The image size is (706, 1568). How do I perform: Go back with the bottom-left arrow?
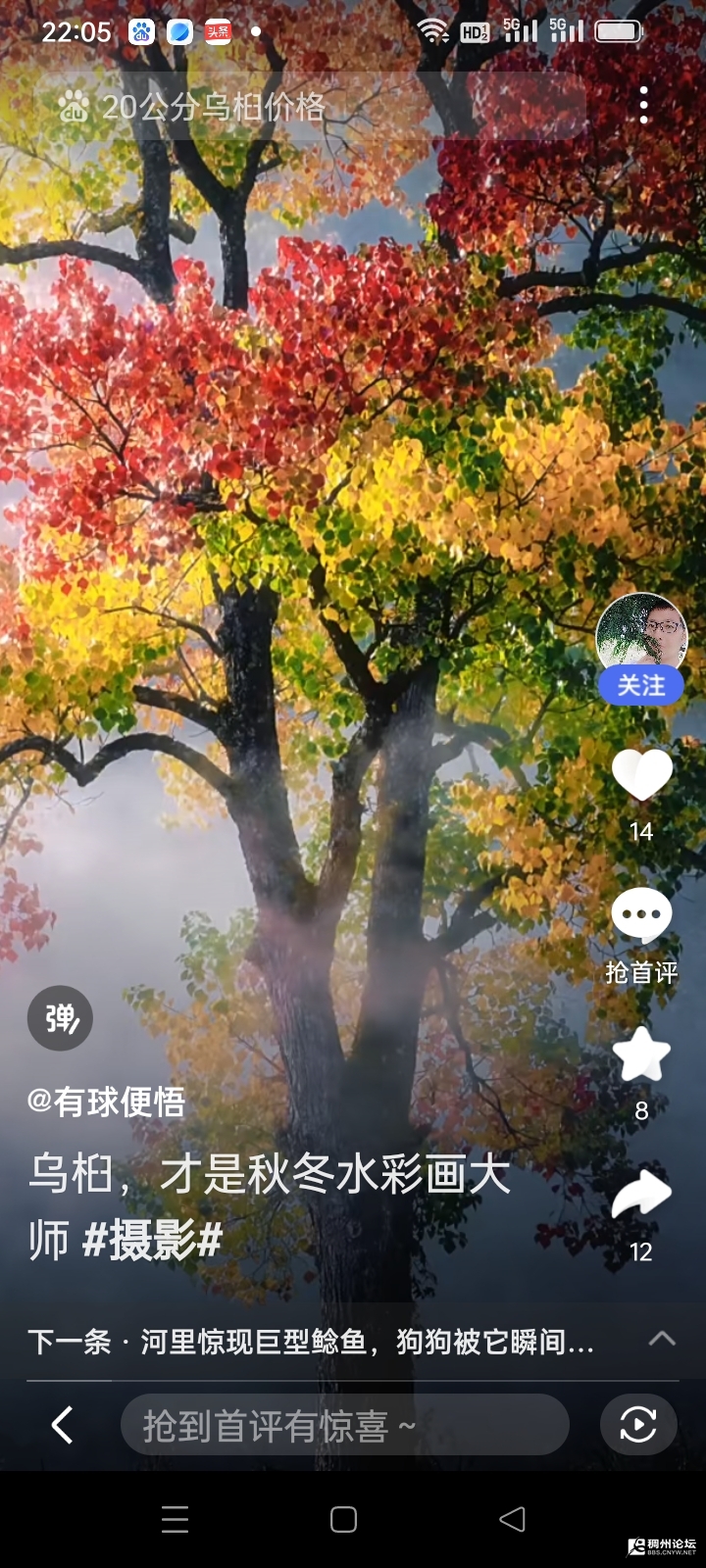62,1425
